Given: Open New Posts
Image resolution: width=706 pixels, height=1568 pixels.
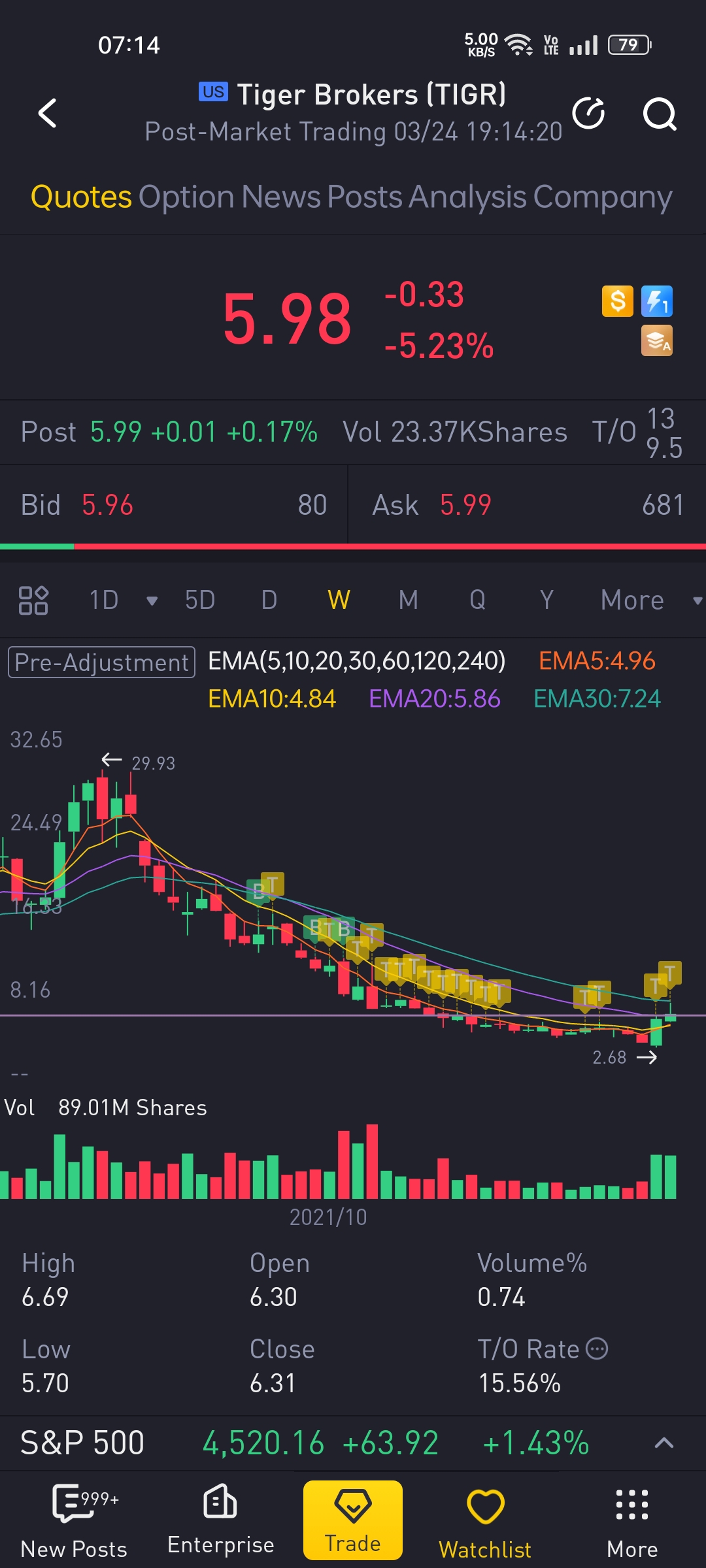Looking at the screenshot, I should [74, 1520].
